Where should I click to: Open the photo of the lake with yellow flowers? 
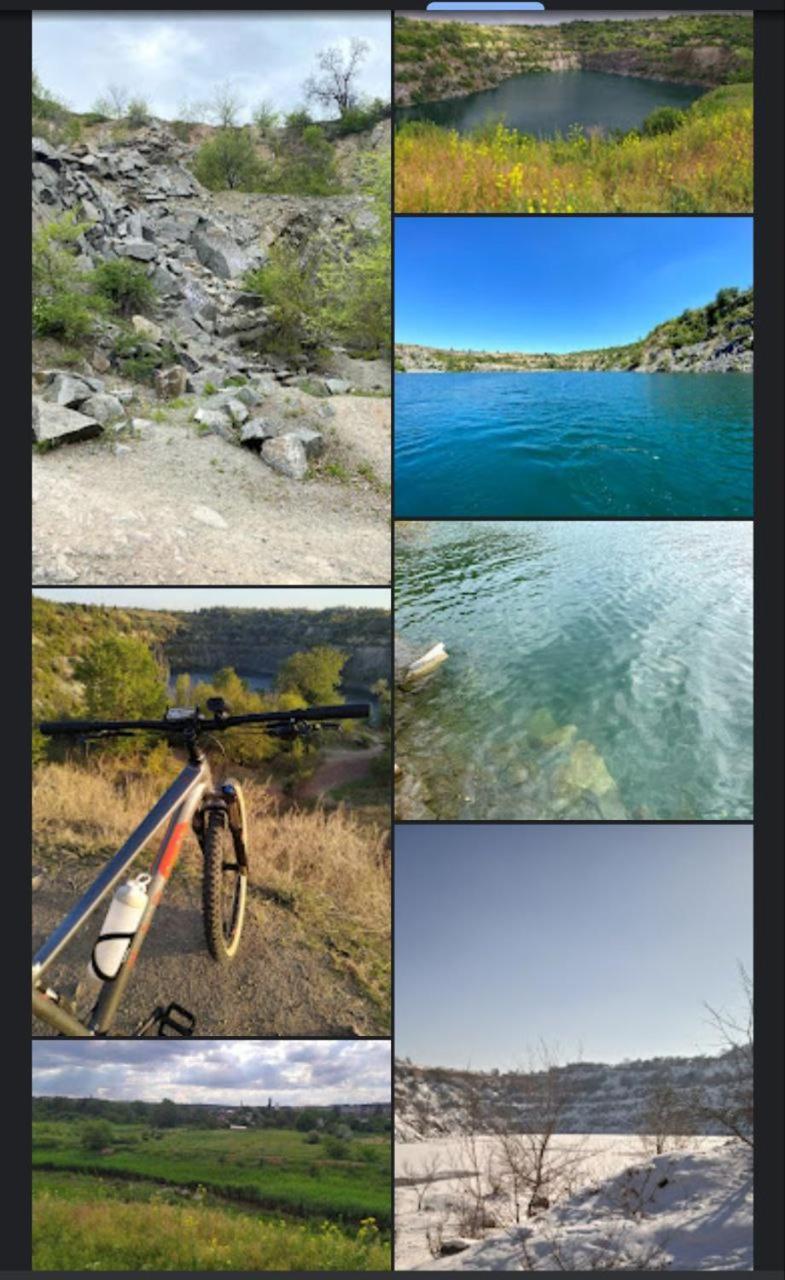point(573,112)
